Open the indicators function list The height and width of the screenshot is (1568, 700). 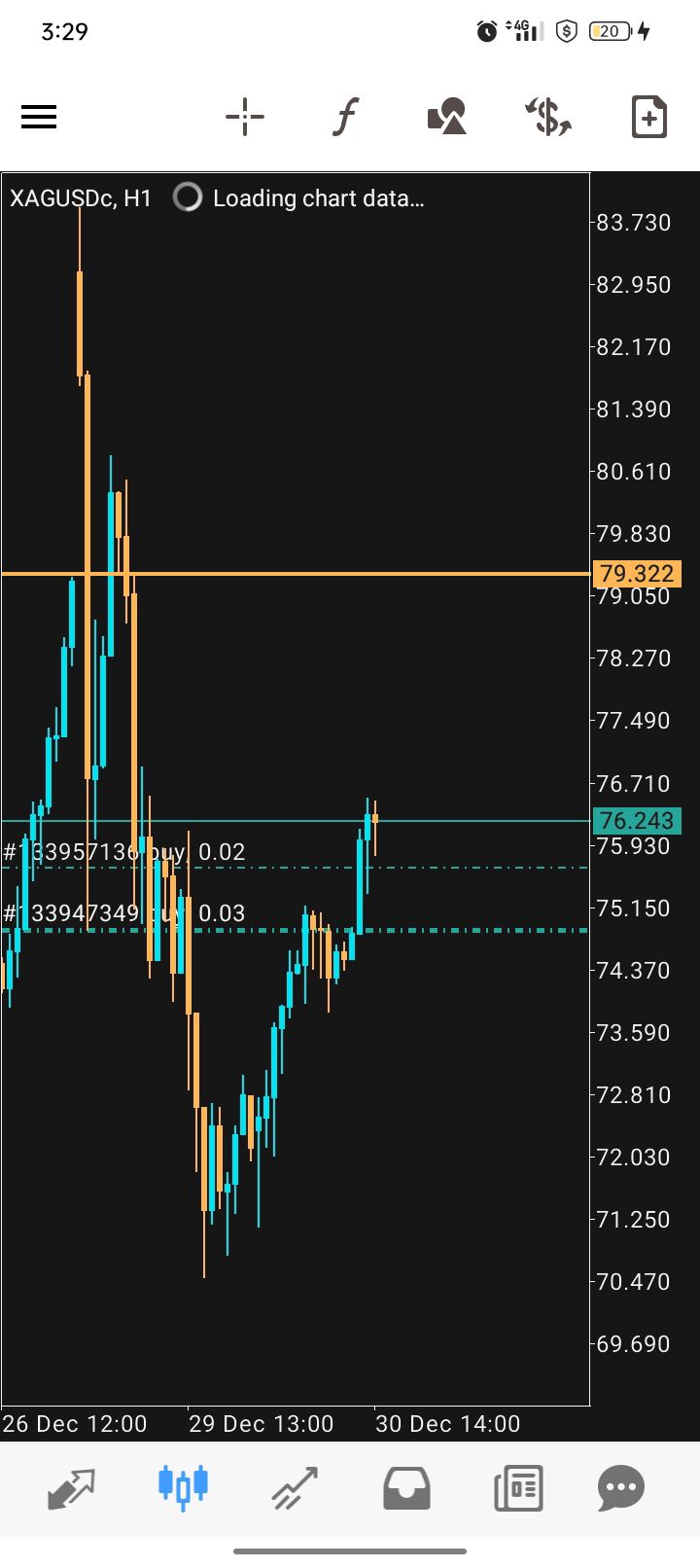[x=345, y=118]
